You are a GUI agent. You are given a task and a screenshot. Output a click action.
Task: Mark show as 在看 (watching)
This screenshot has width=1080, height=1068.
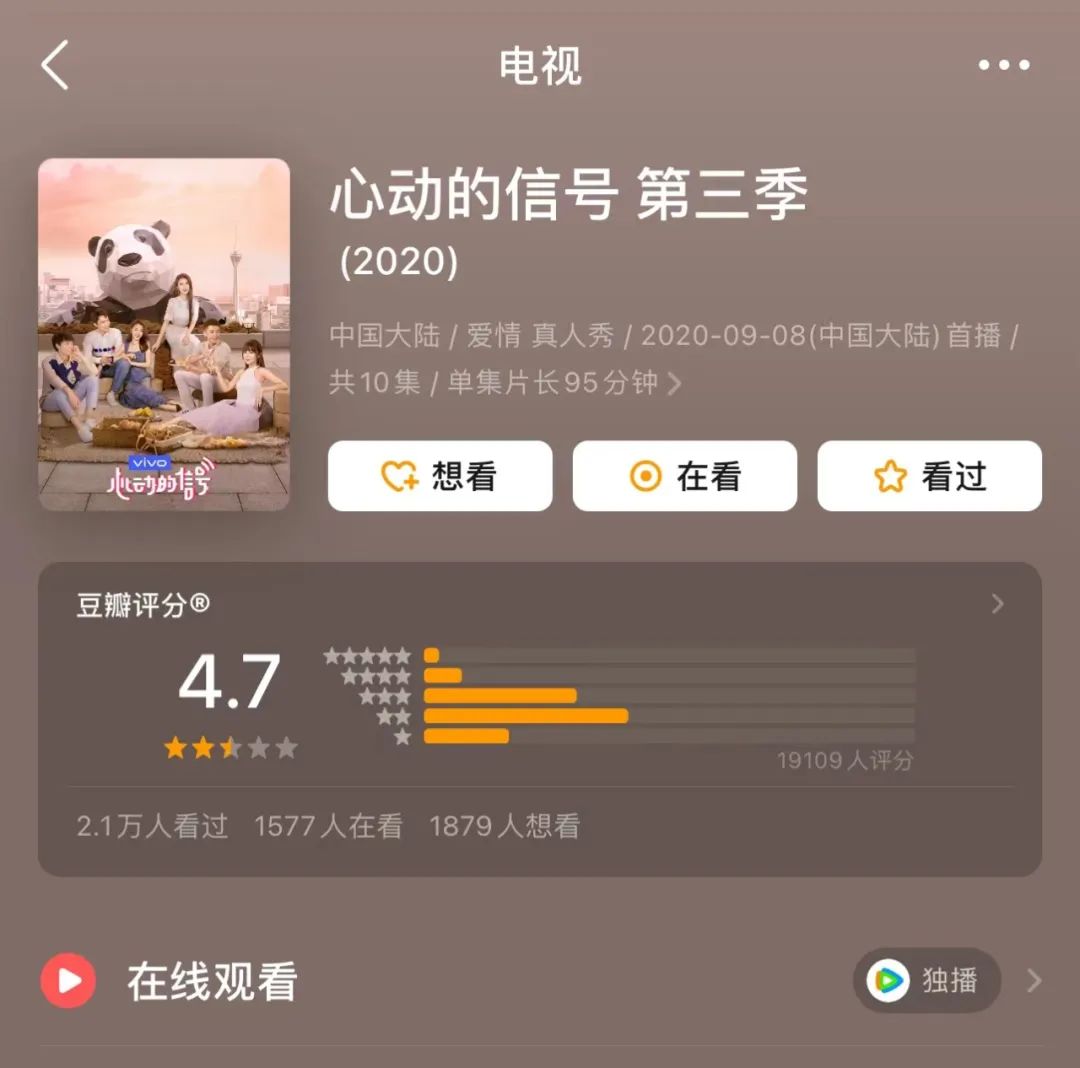coord(685,477)
